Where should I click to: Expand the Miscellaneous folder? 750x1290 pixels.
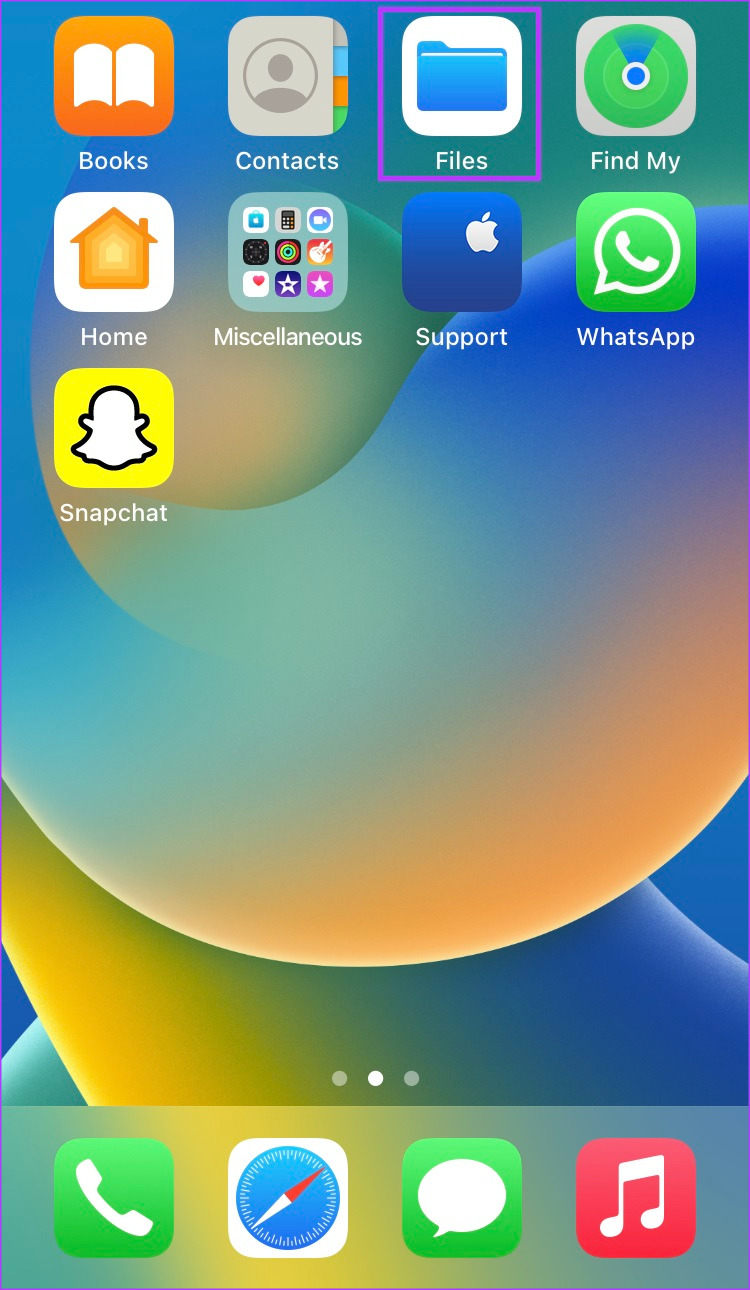tap(287, 252)
